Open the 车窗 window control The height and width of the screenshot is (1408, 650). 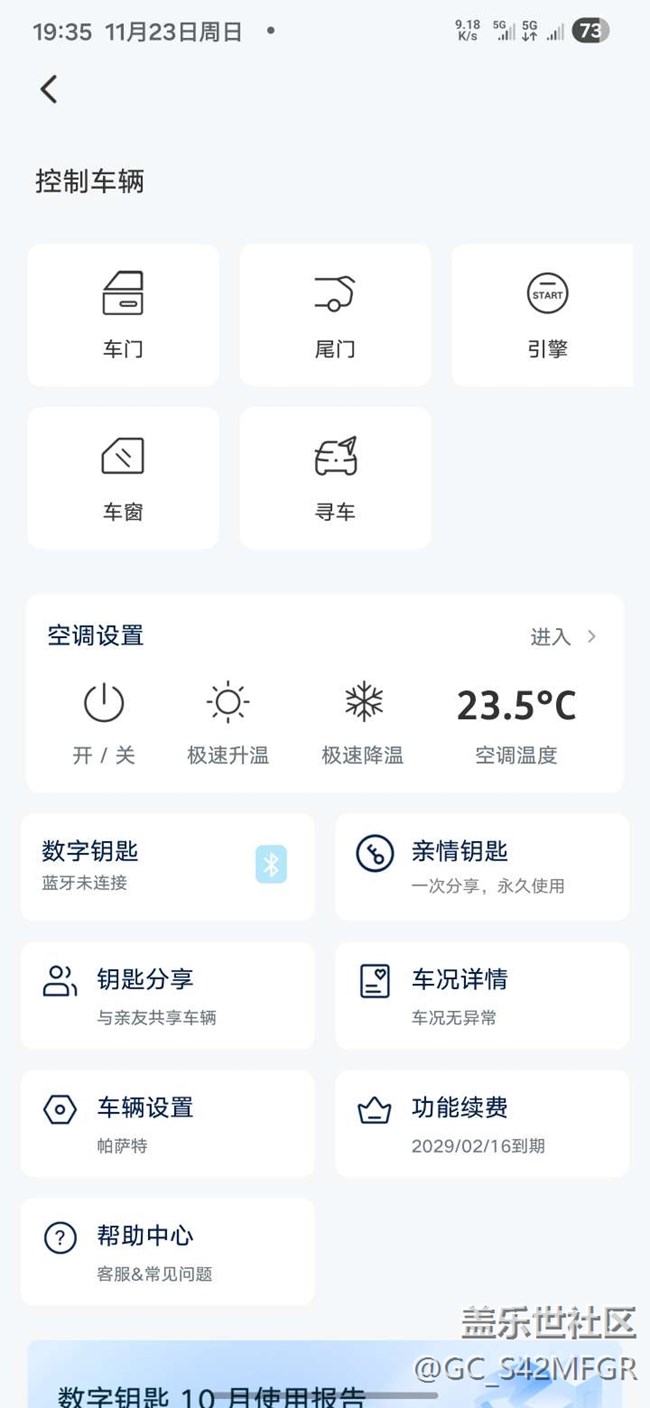point(123,477)
